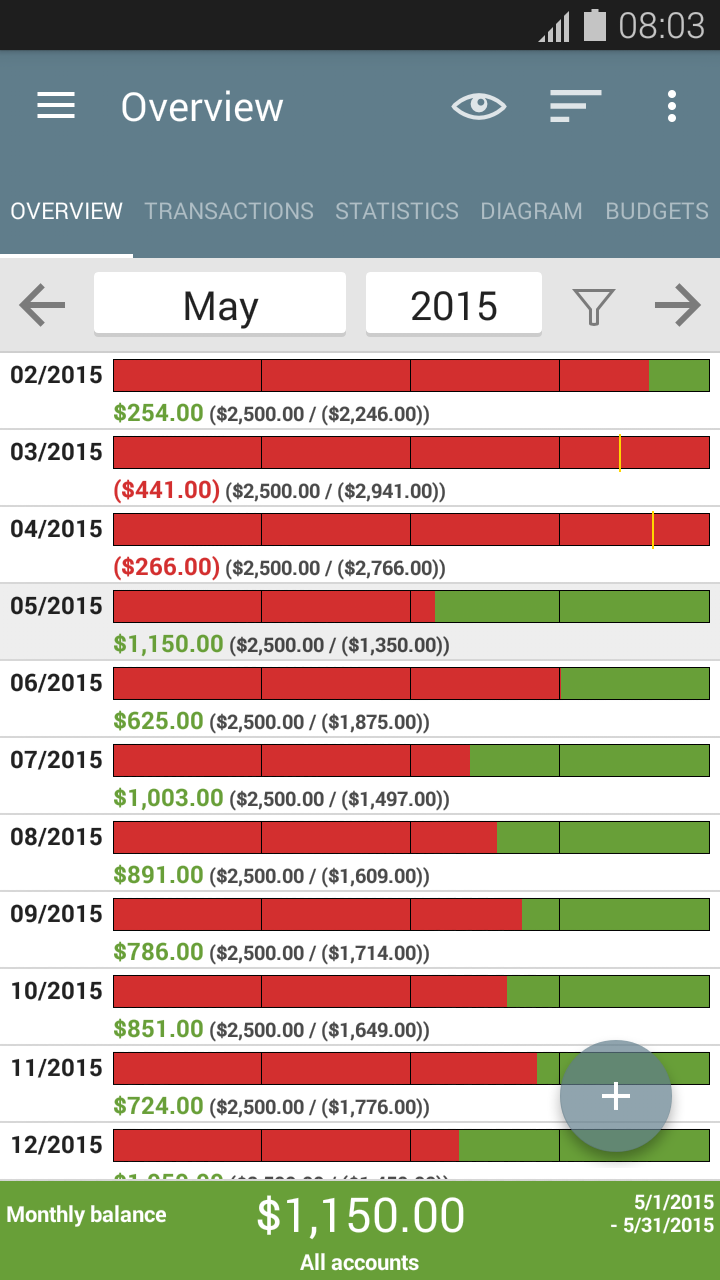Open the May month picker
This screenshot has width=720, height=1280.
tap(220, 306)
